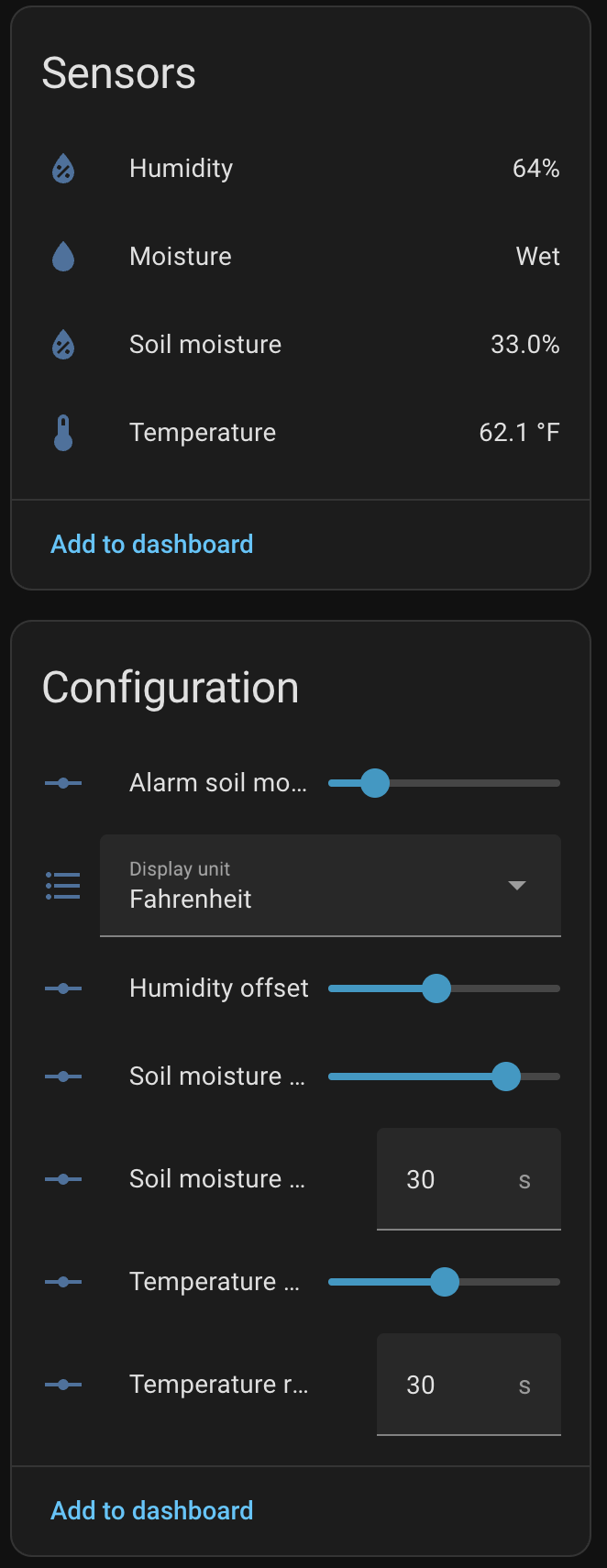
Task: Tap the Temperature slider under Configuration
Action: pos(445,1282)
